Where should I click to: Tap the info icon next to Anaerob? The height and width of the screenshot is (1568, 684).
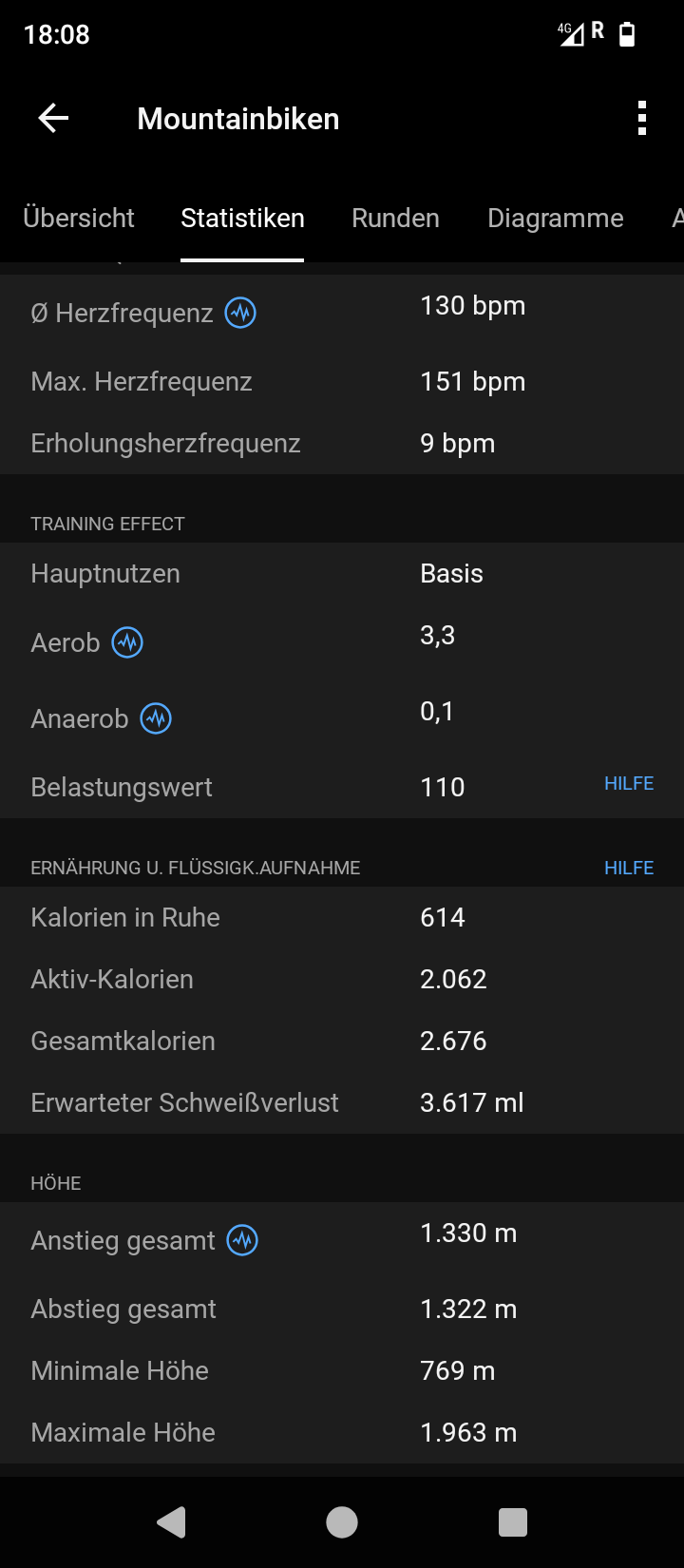click(156, 718)
